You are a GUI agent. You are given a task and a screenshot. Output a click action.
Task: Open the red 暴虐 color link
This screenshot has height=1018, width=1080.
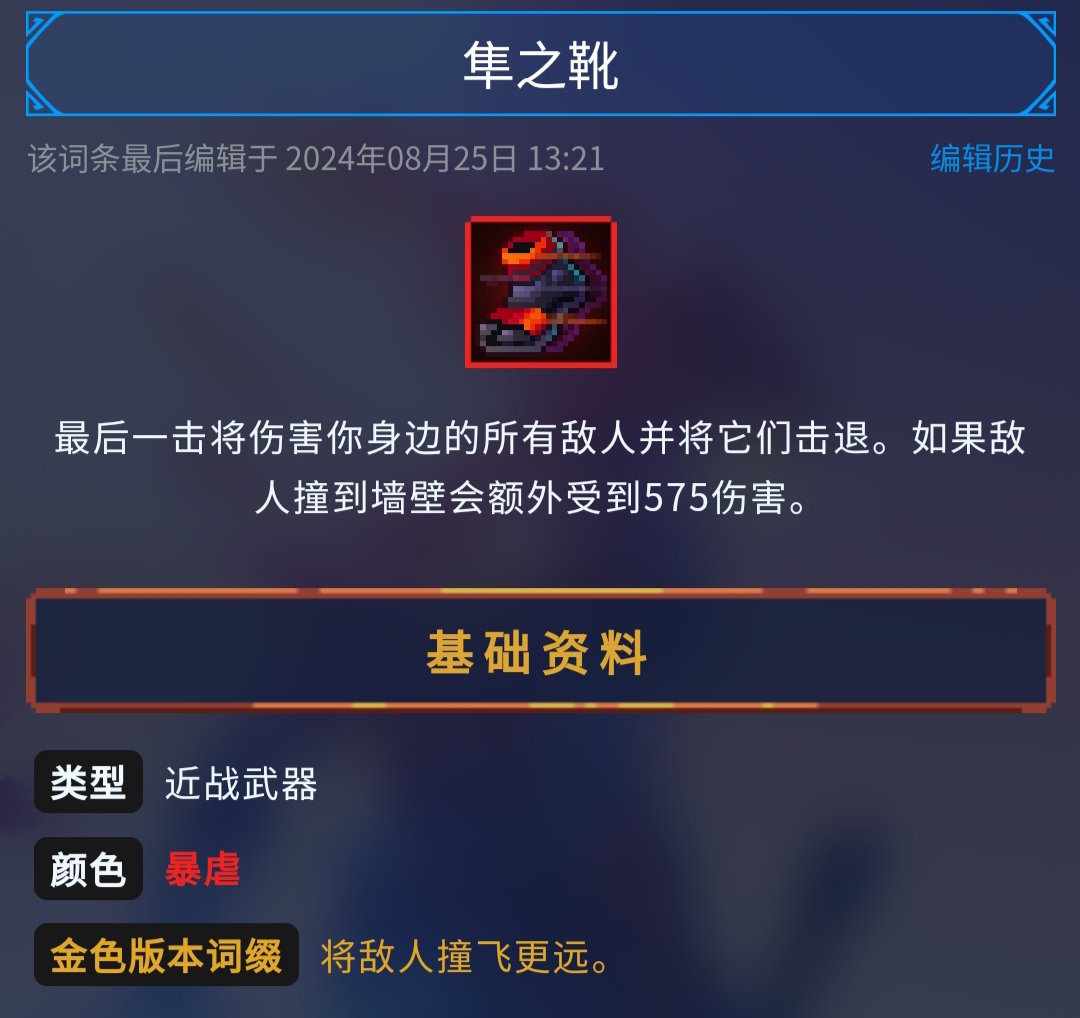tap(202, 869)
